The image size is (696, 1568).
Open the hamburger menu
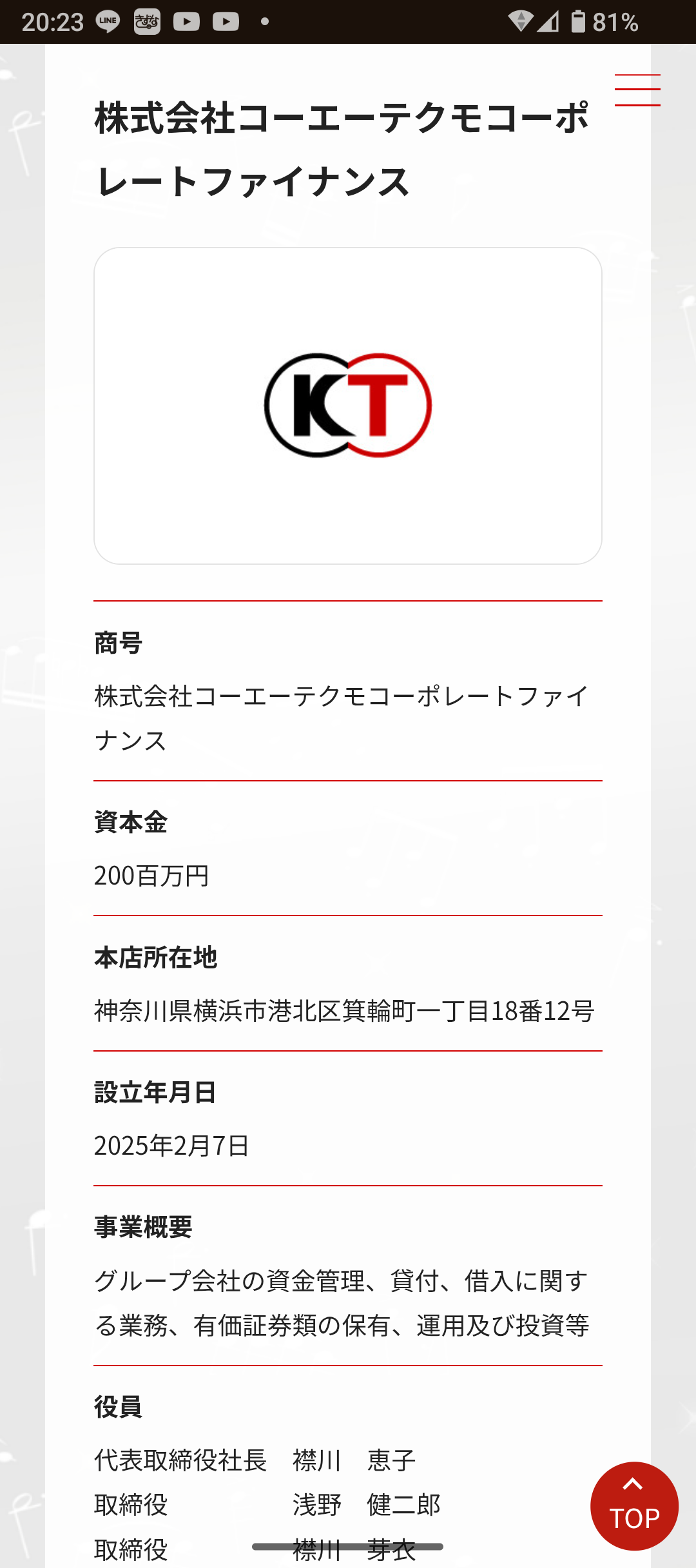637,90
